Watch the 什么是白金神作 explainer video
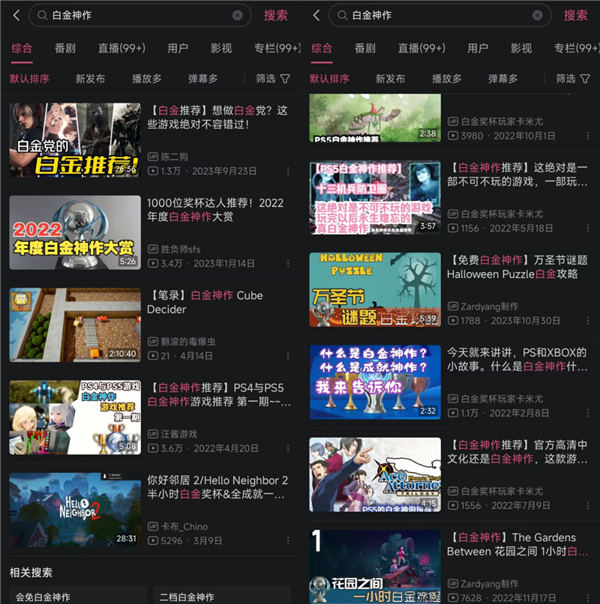This screenshot has width=600, height=604. [x=375, y=381]
